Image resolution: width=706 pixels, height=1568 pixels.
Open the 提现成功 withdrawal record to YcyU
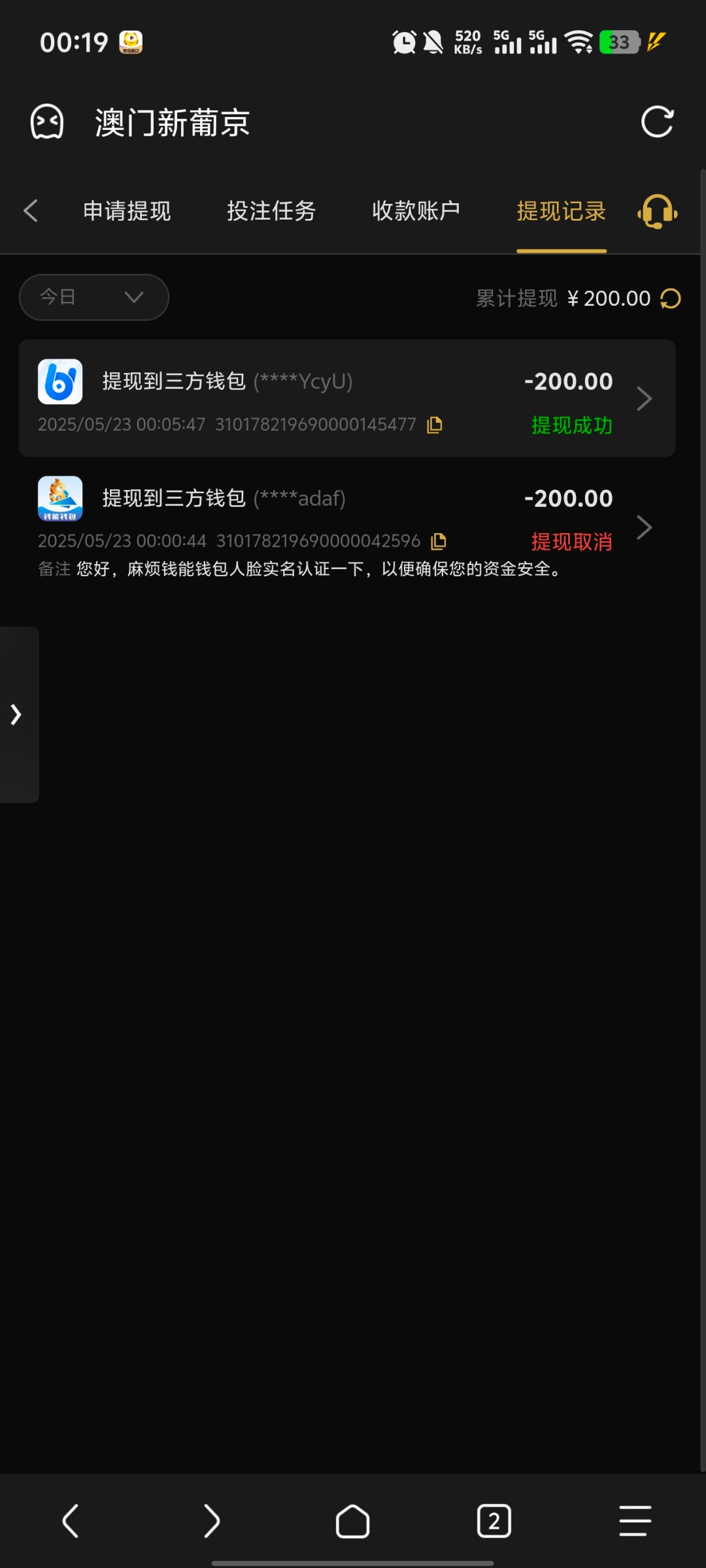346,397
